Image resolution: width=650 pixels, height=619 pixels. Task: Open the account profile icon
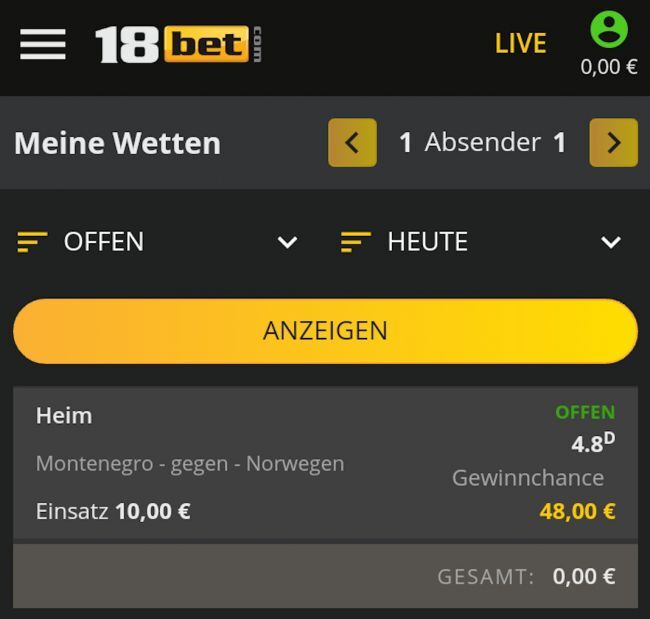(x=608, y=30)
